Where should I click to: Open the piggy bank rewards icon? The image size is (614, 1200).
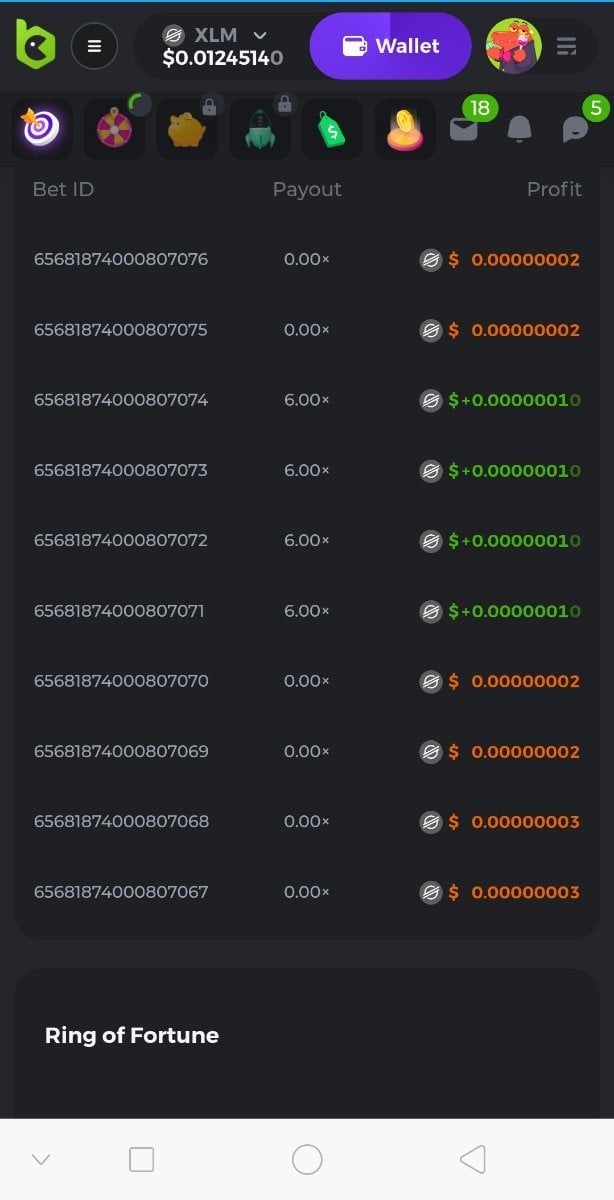coord(187,129)
